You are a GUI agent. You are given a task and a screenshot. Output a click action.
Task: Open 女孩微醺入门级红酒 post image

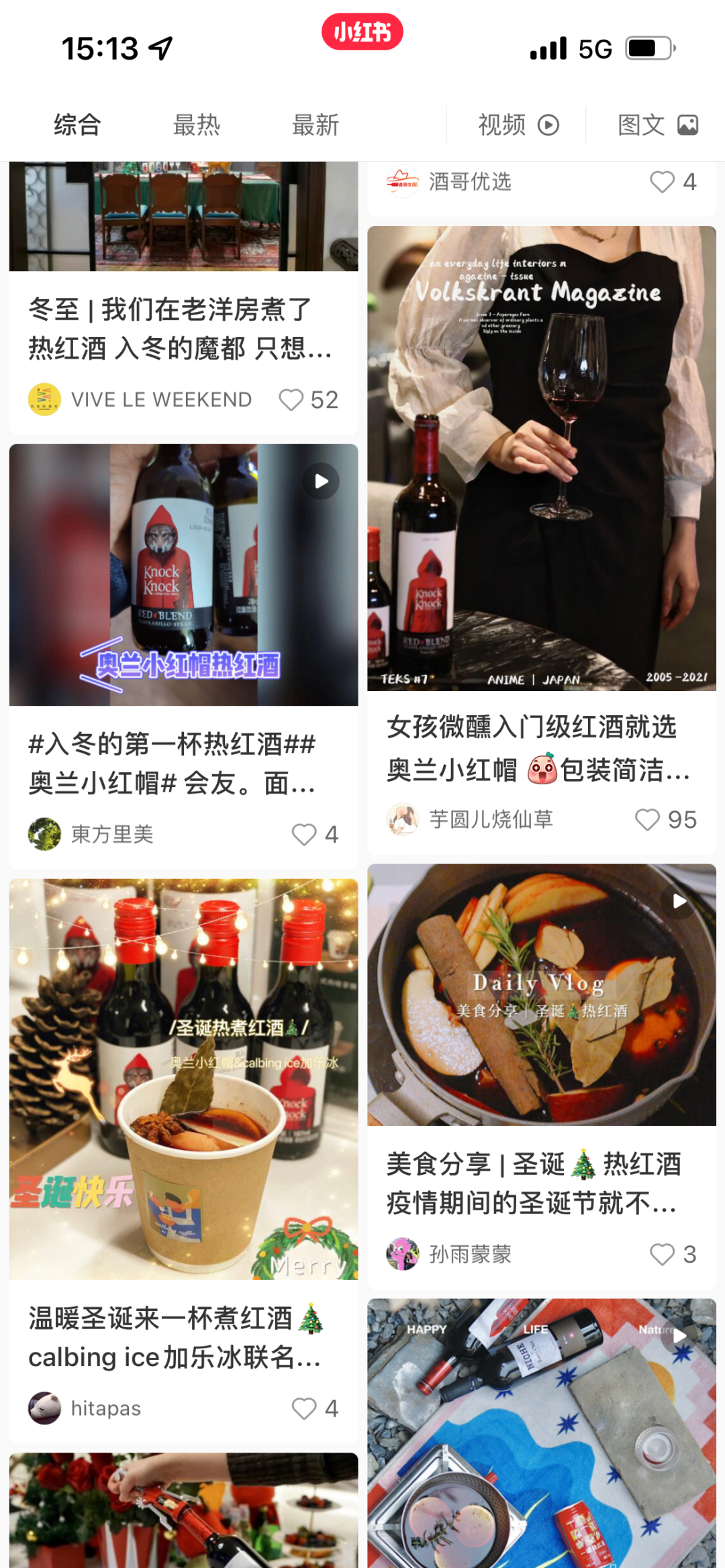pyautogui.click(x=541, y=458)
